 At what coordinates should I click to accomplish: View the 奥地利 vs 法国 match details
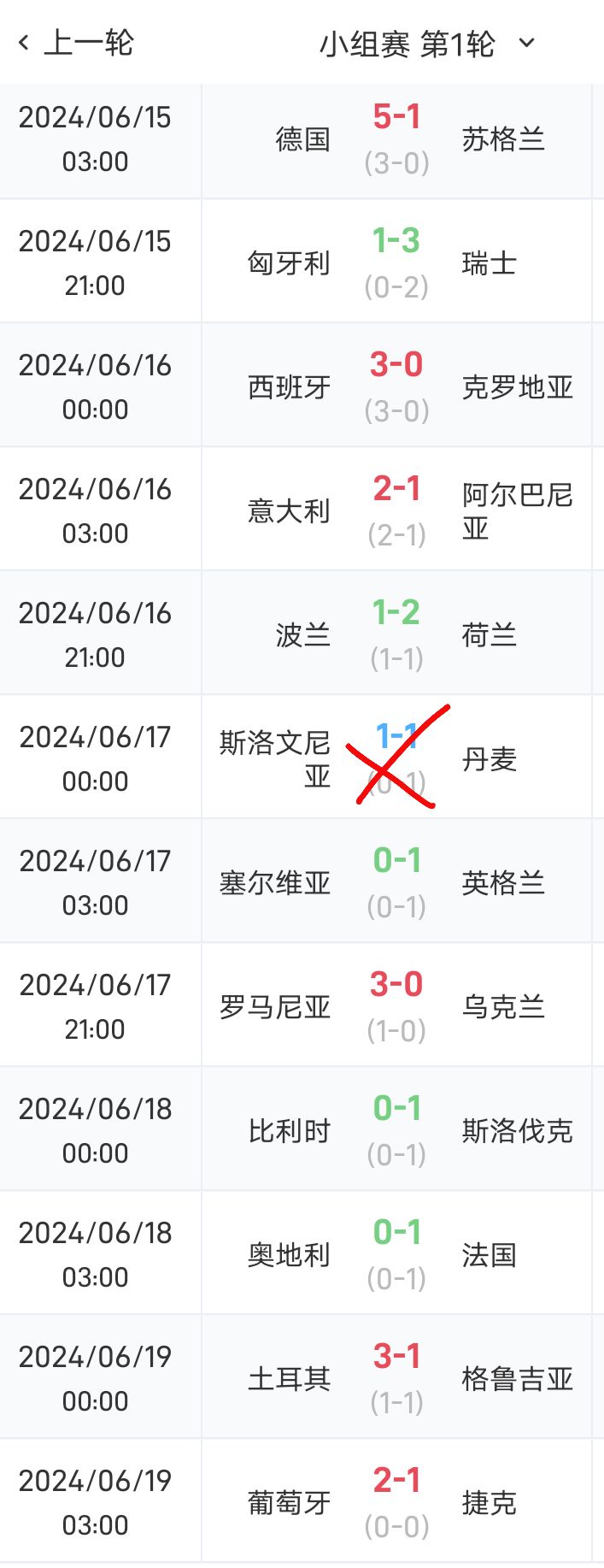click(x=396, y=1254)
